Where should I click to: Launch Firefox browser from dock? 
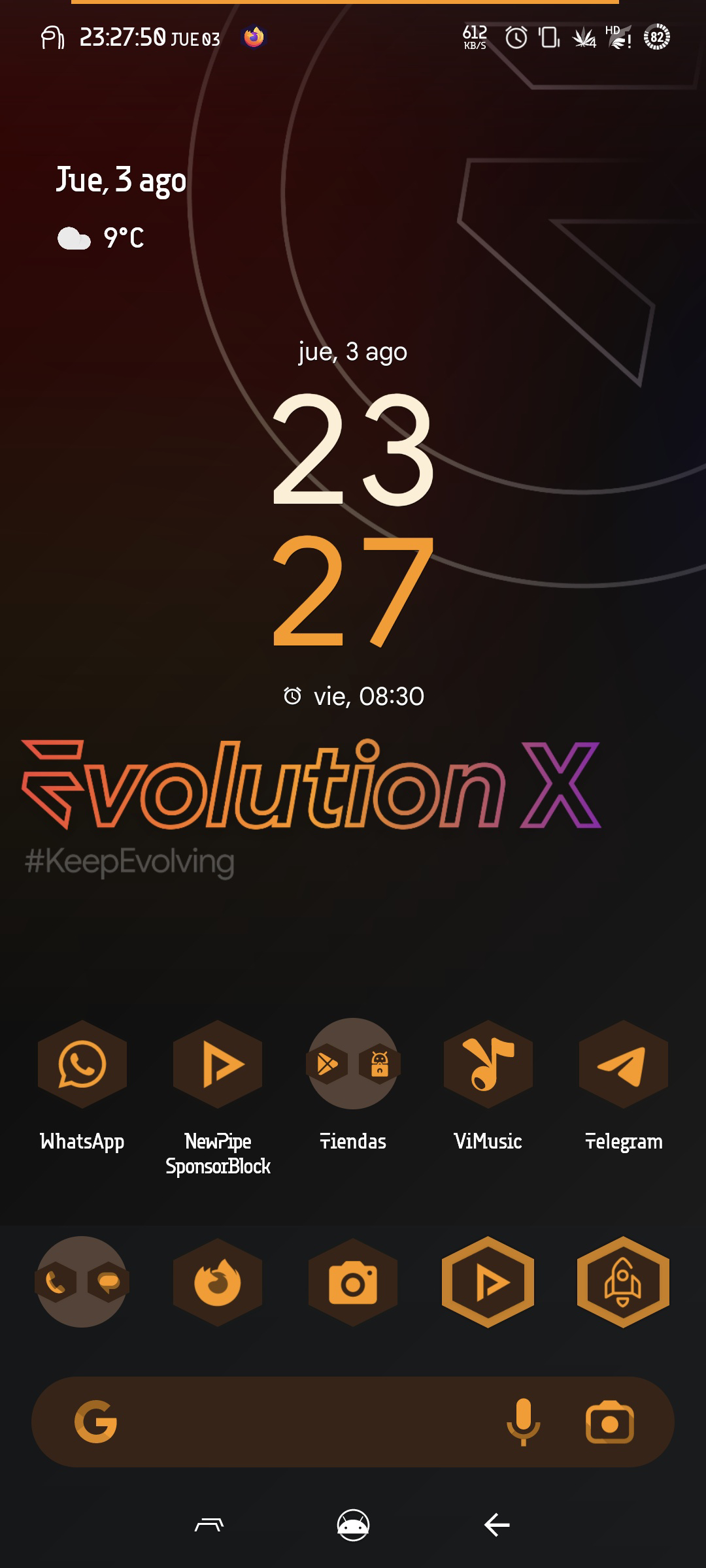pos(218,1282)
